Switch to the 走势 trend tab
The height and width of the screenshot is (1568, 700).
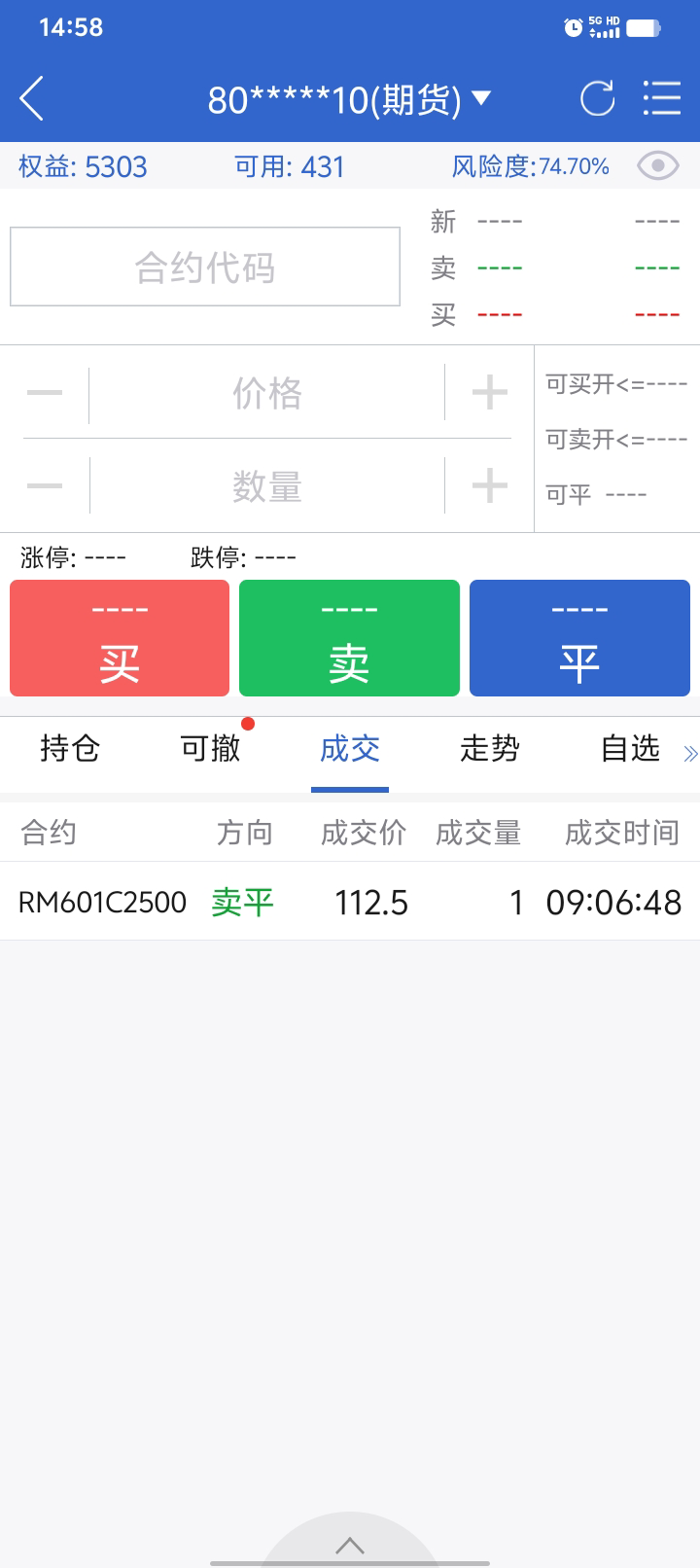pos(490,748)
